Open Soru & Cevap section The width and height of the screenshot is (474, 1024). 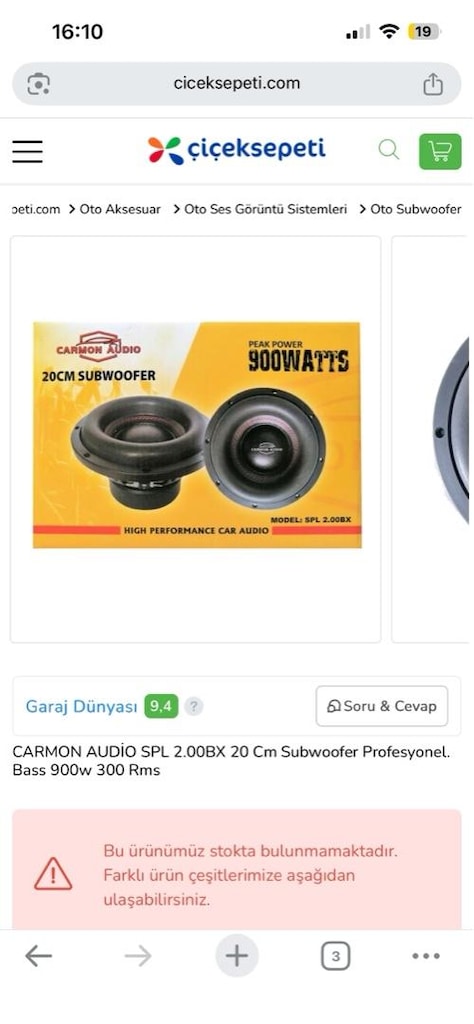pos(382,706)
